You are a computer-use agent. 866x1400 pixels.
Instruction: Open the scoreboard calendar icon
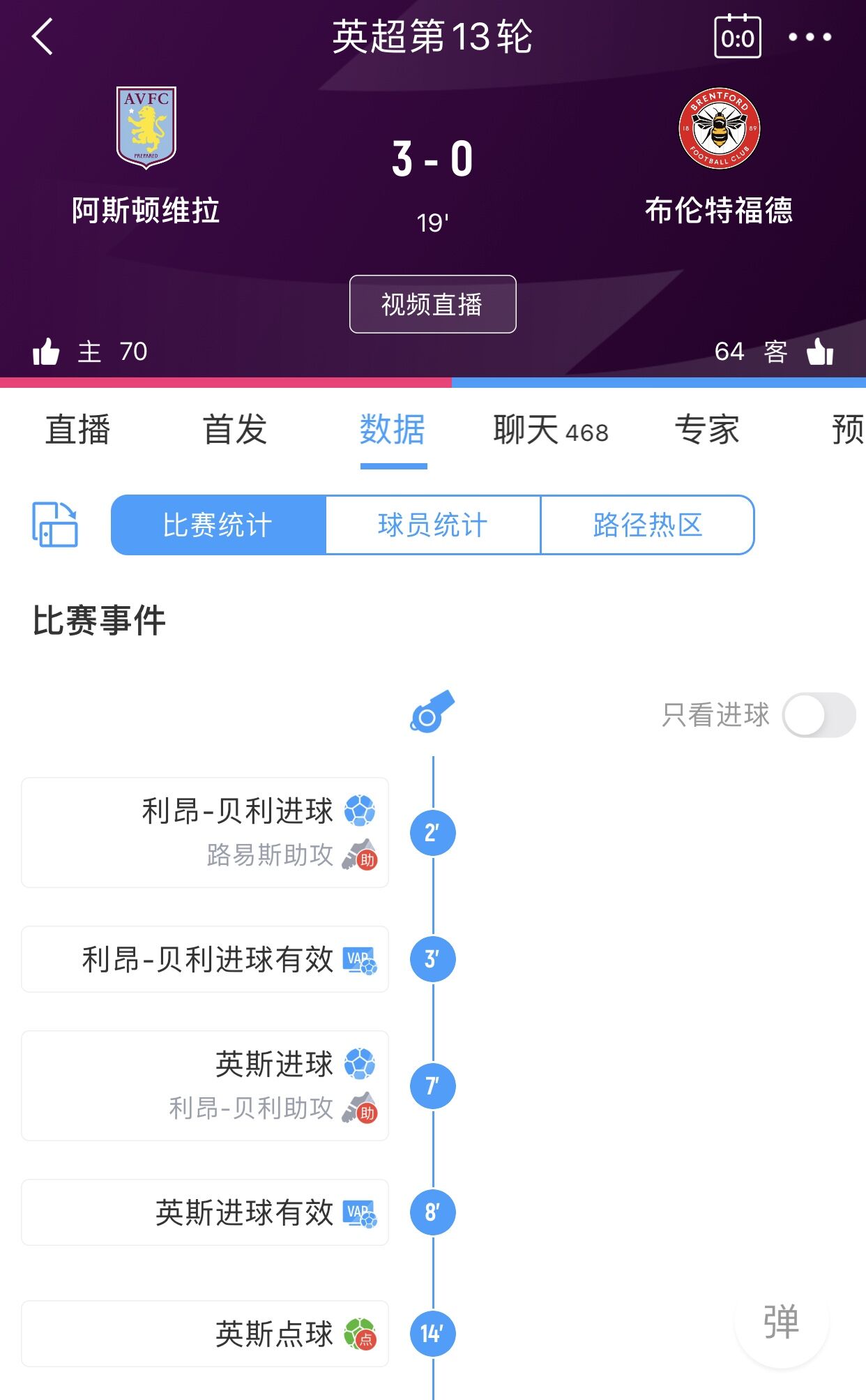pyautogui.click(x=737, y=36)
